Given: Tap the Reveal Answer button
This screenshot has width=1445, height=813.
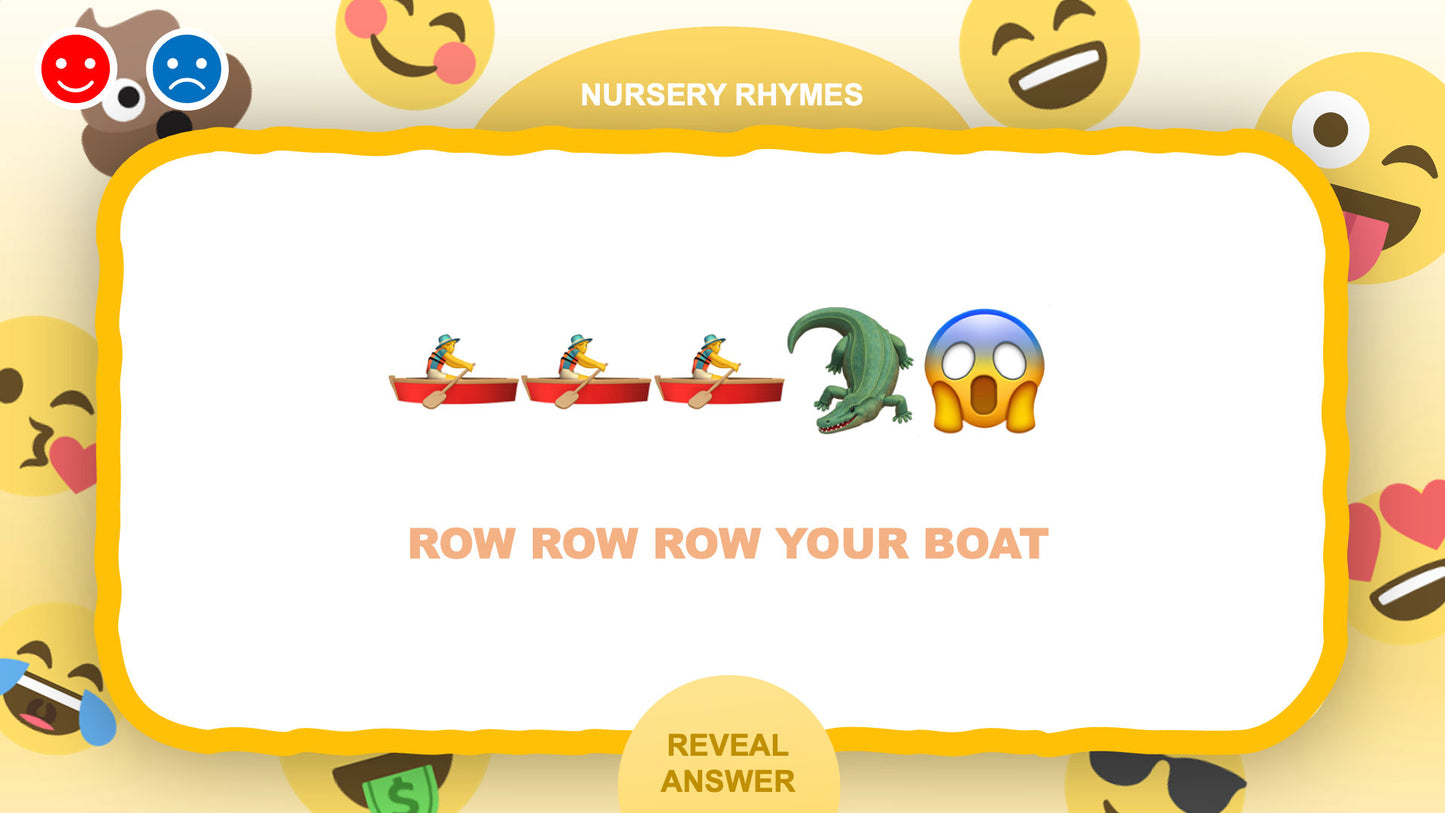Looking at the screenshot, I should (x=728, y=762).
